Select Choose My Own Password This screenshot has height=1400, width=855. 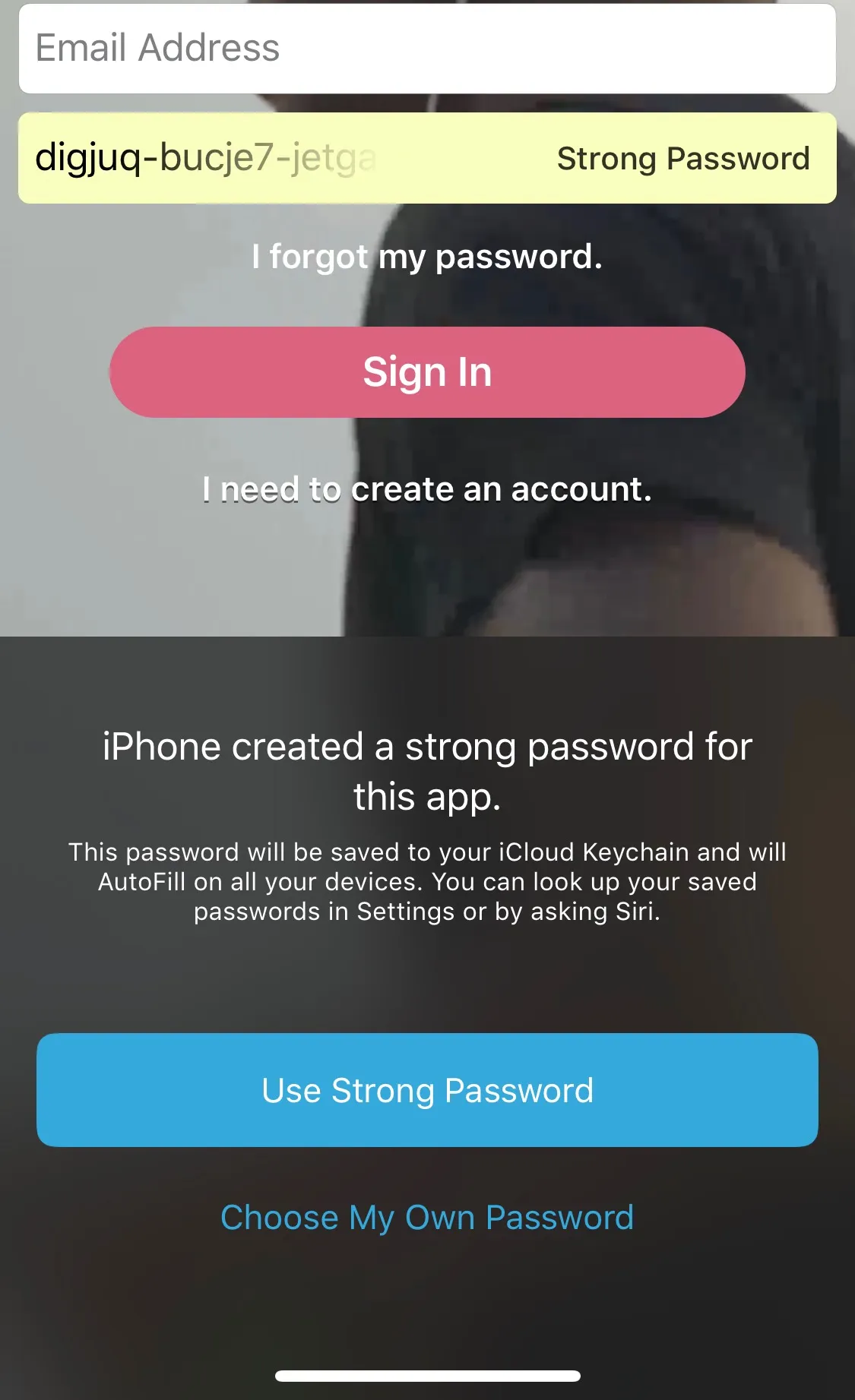pos(427,1217)
